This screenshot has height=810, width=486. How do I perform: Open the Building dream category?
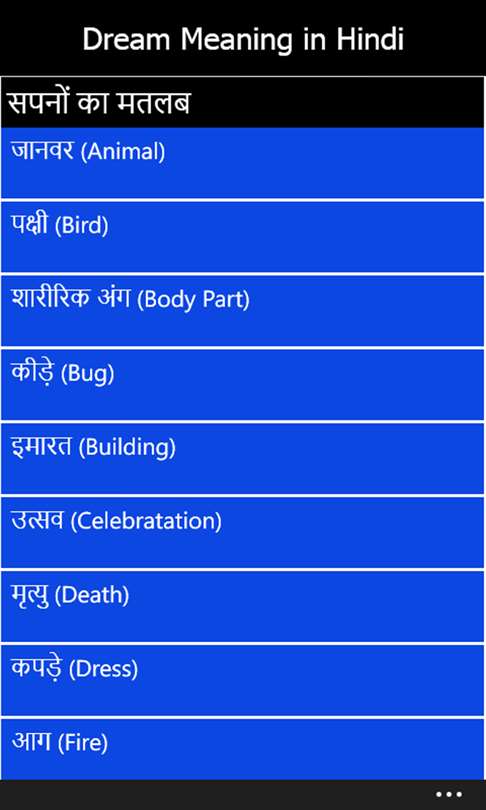pyautogui.click(x=243, y=458)
